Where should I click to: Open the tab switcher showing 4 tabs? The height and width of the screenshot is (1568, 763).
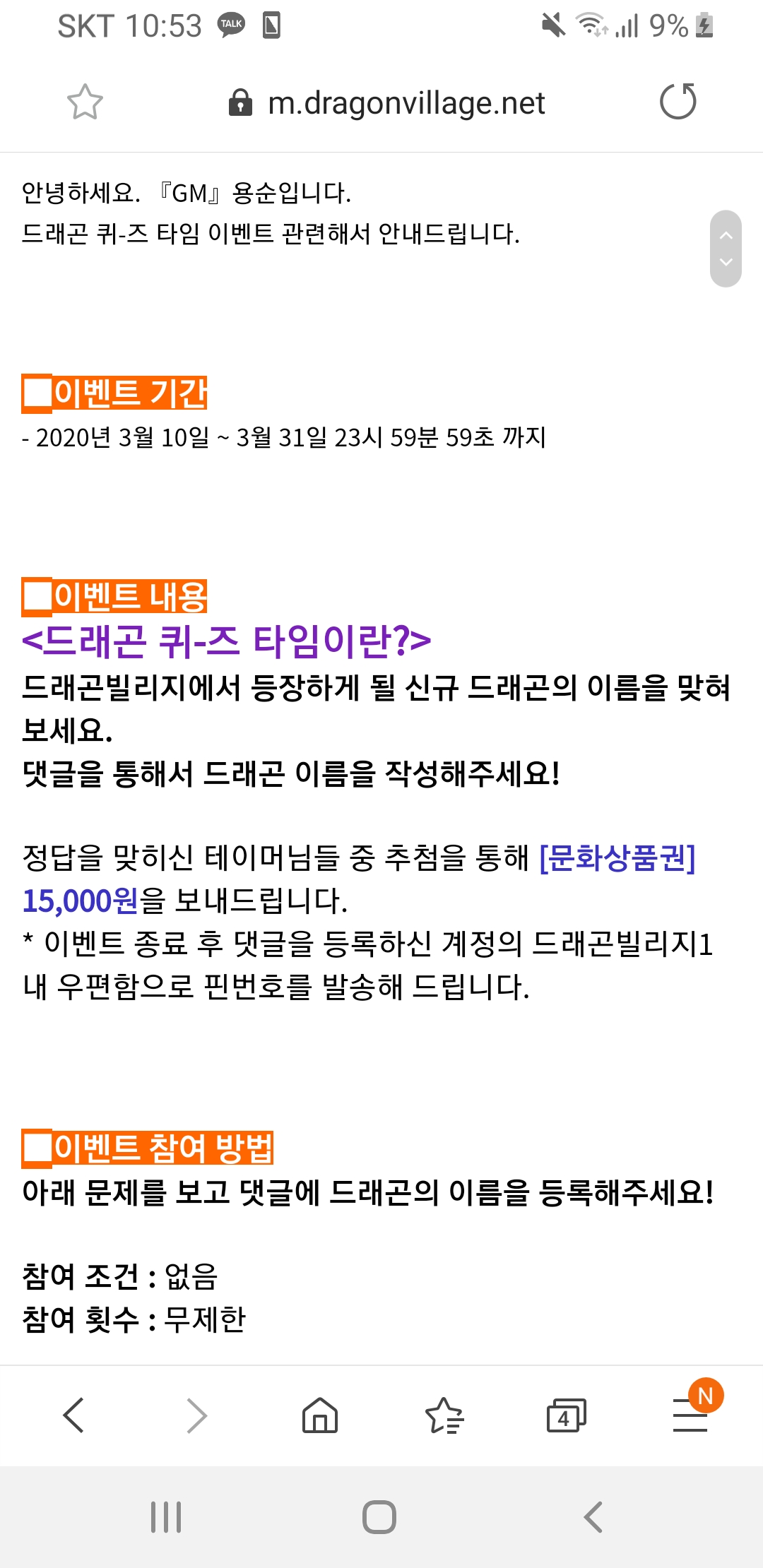click(x=566, y=1415)
